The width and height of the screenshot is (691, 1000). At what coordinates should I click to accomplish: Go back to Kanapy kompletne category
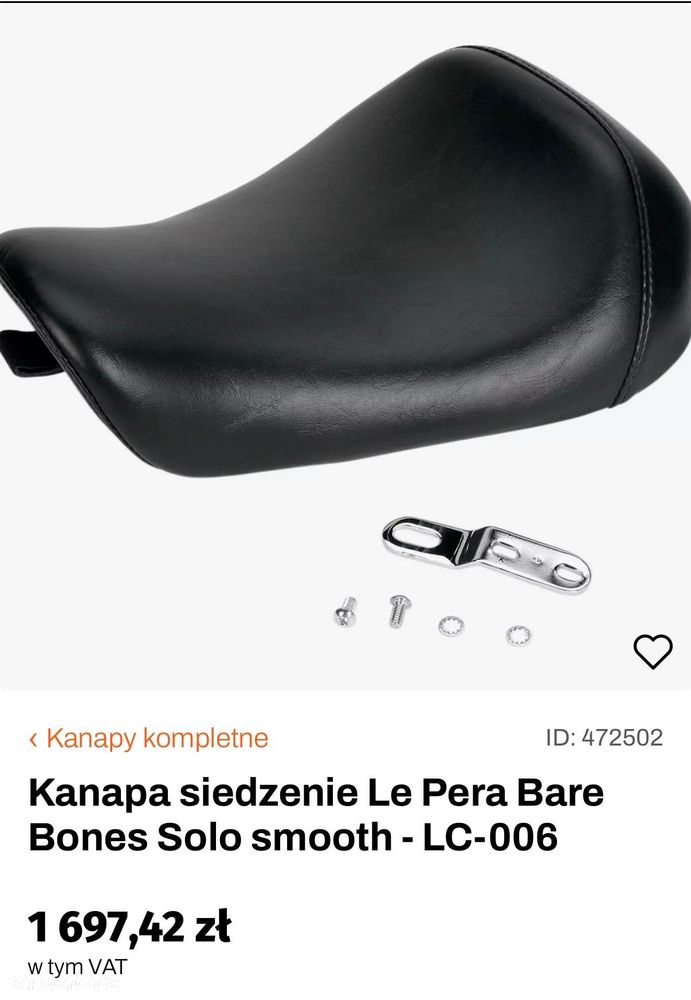tap(149, 739)
